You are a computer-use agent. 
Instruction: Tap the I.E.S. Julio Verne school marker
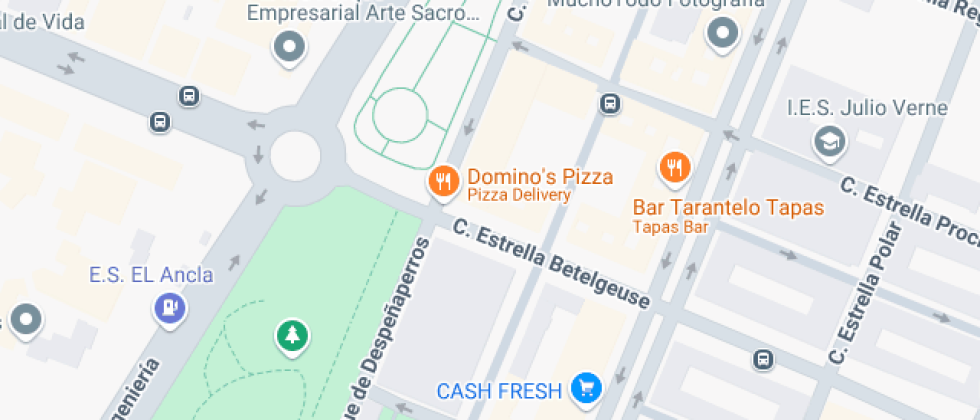830,142
